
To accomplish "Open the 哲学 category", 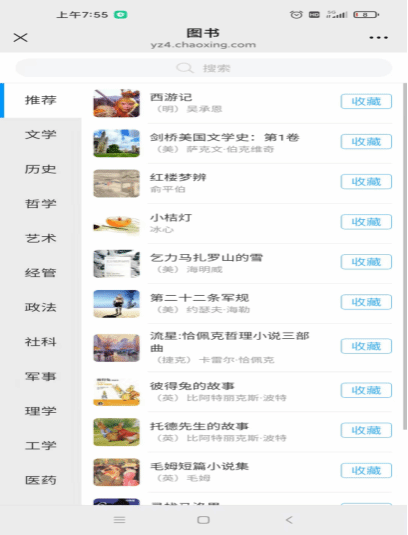I will [41, 204].
